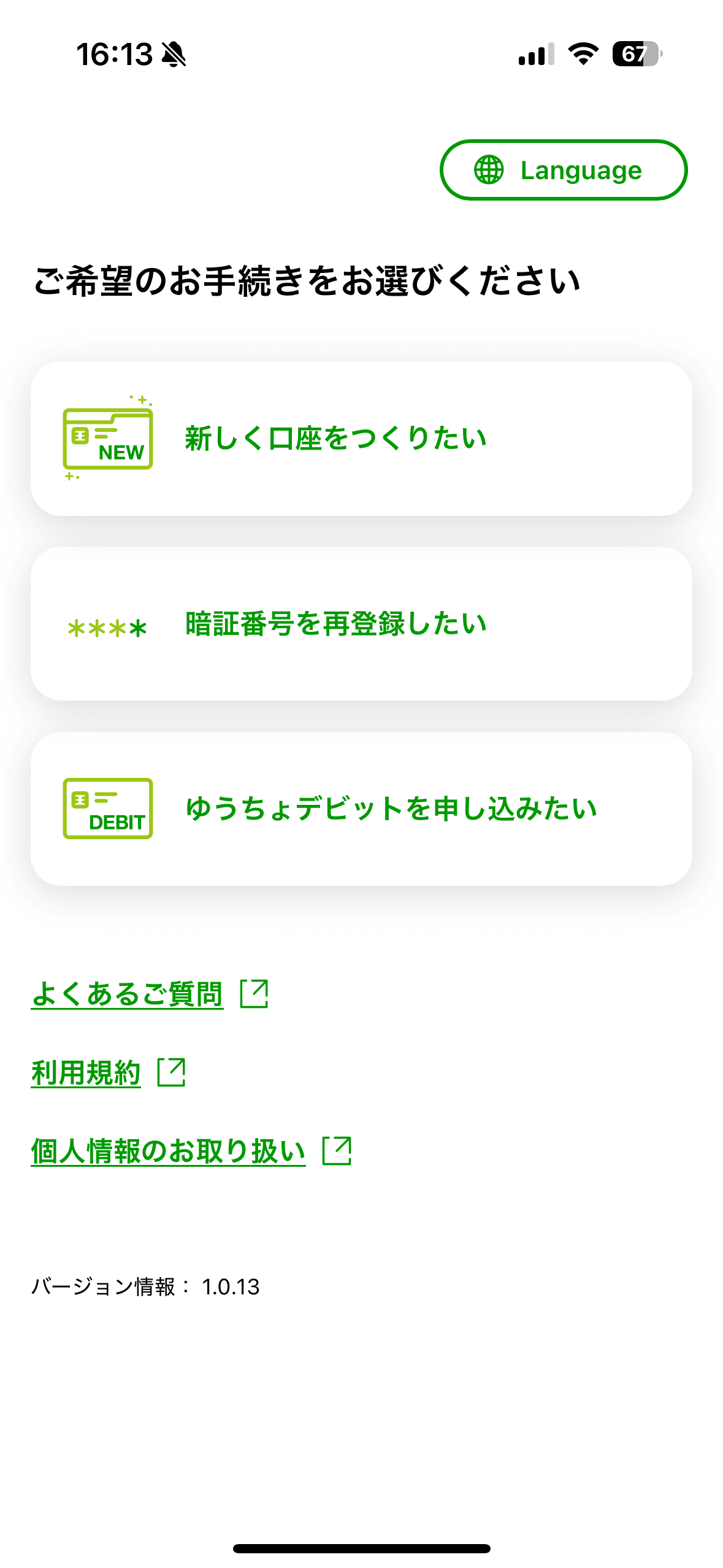Open the よくあるご質問 link
Screen dimensions: 723x1568
pyautogui.click(x=128, y=994)
